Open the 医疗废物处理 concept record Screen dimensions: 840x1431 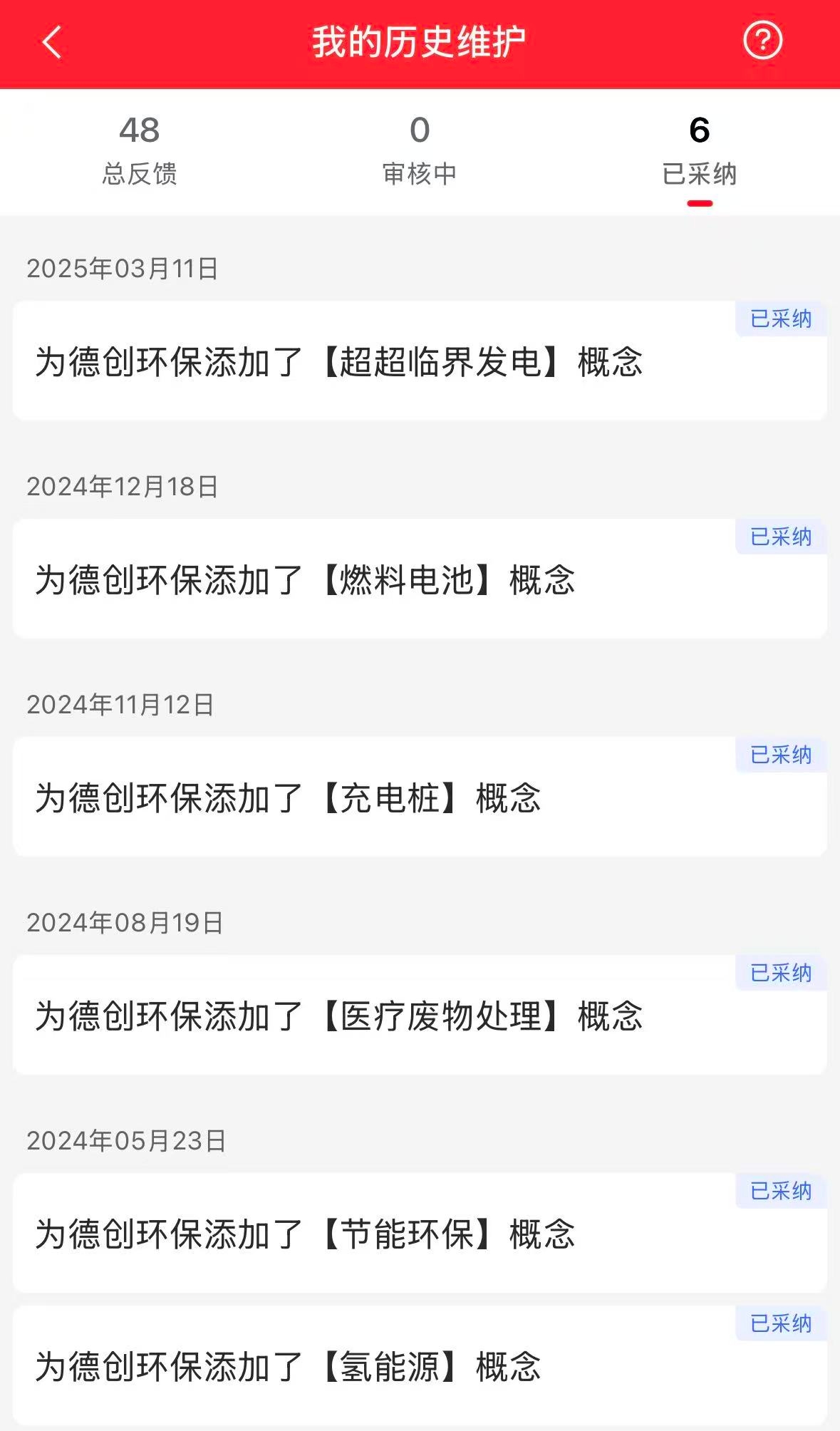(x=419, y=1016)
